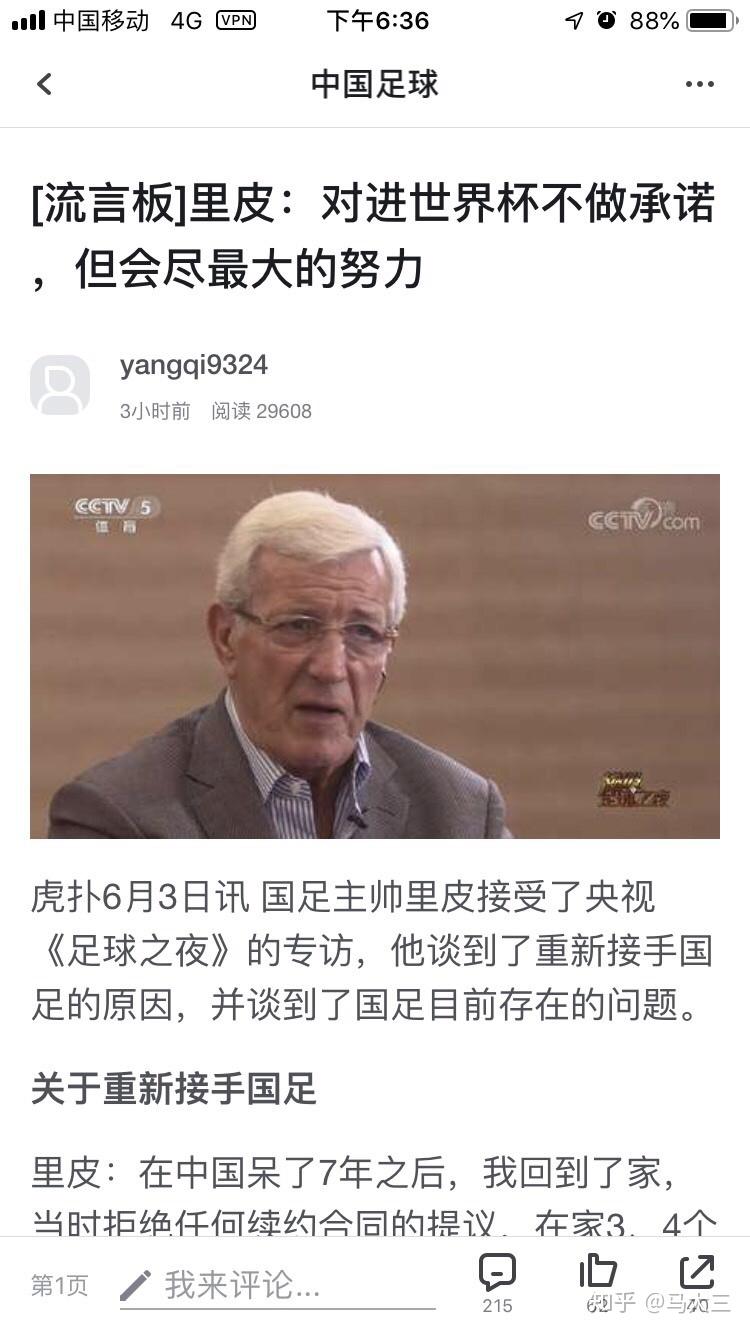Tap the thumbs-up icon to like the article
750x1334 pixels.
coord(597,1275)
